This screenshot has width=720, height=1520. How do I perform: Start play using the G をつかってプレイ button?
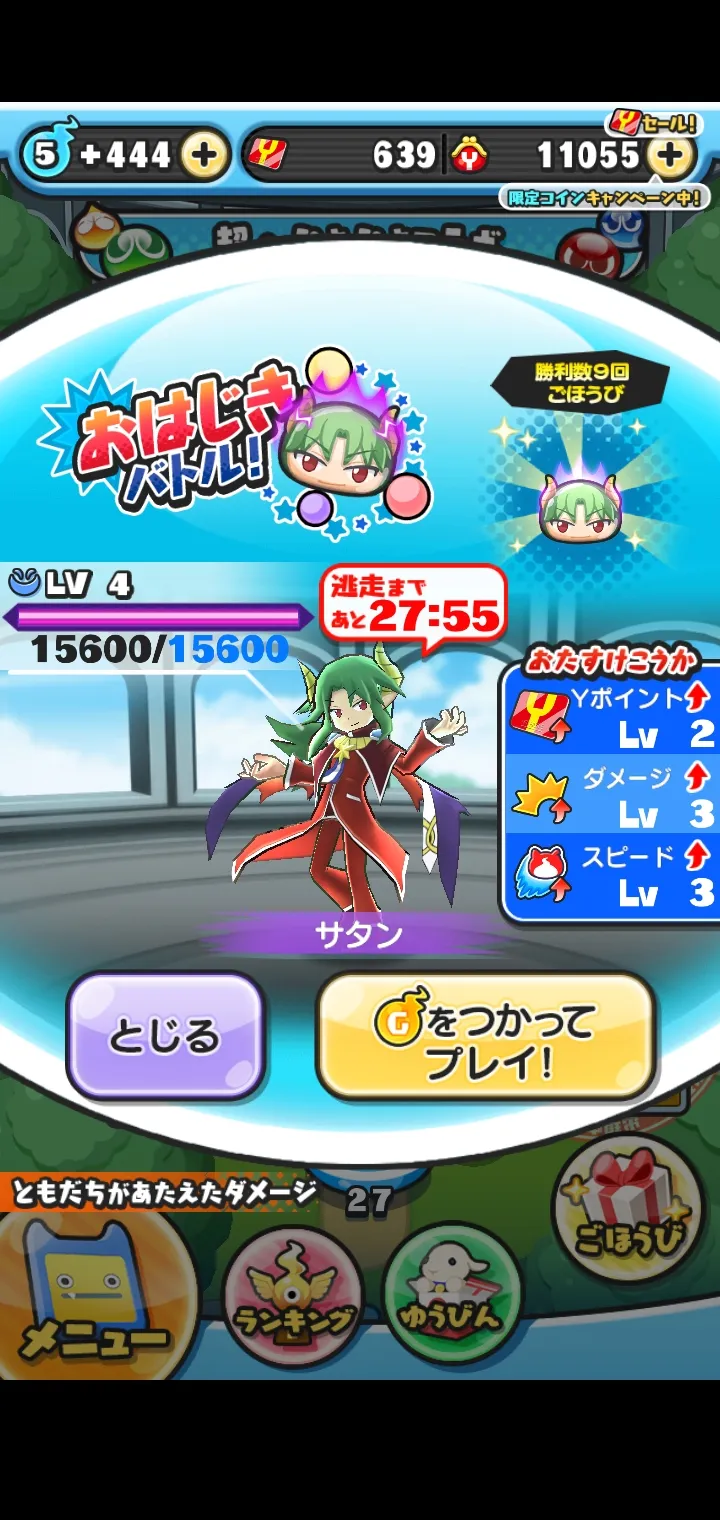(x=486, y=1037)
